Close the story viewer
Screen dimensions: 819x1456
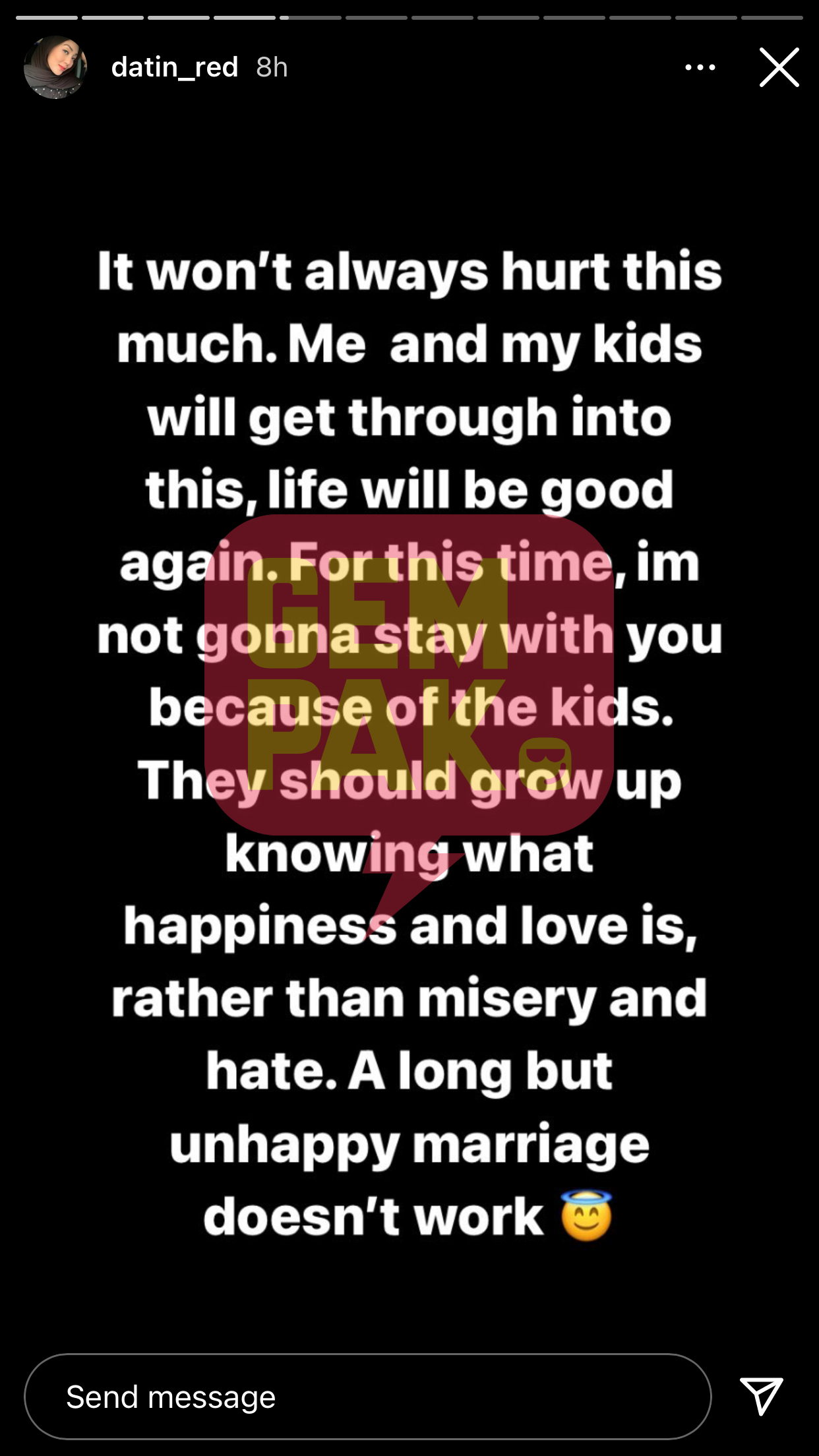click(x=779, y=67)
